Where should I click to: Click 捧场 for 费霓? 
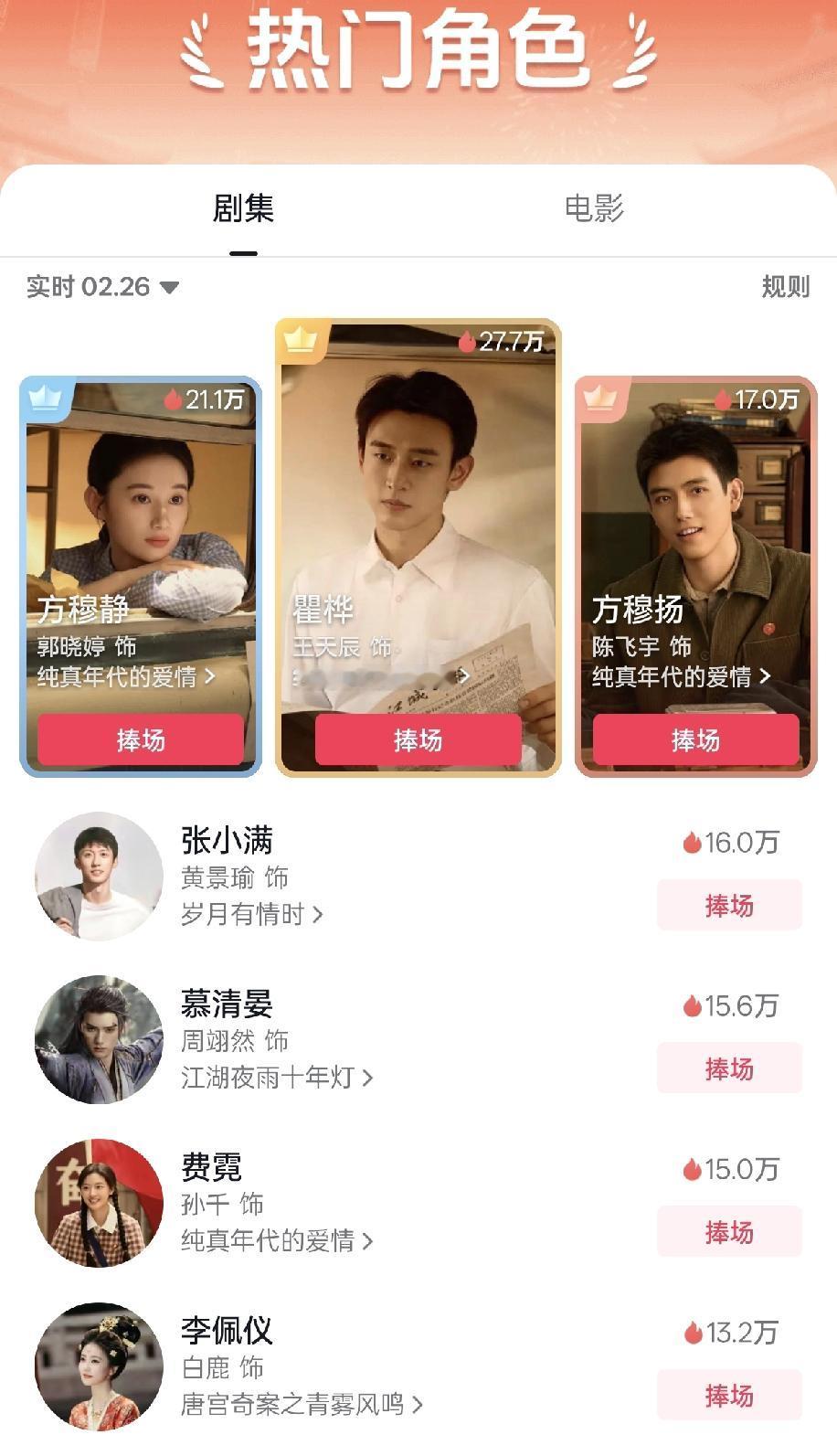coord(729,1230)
